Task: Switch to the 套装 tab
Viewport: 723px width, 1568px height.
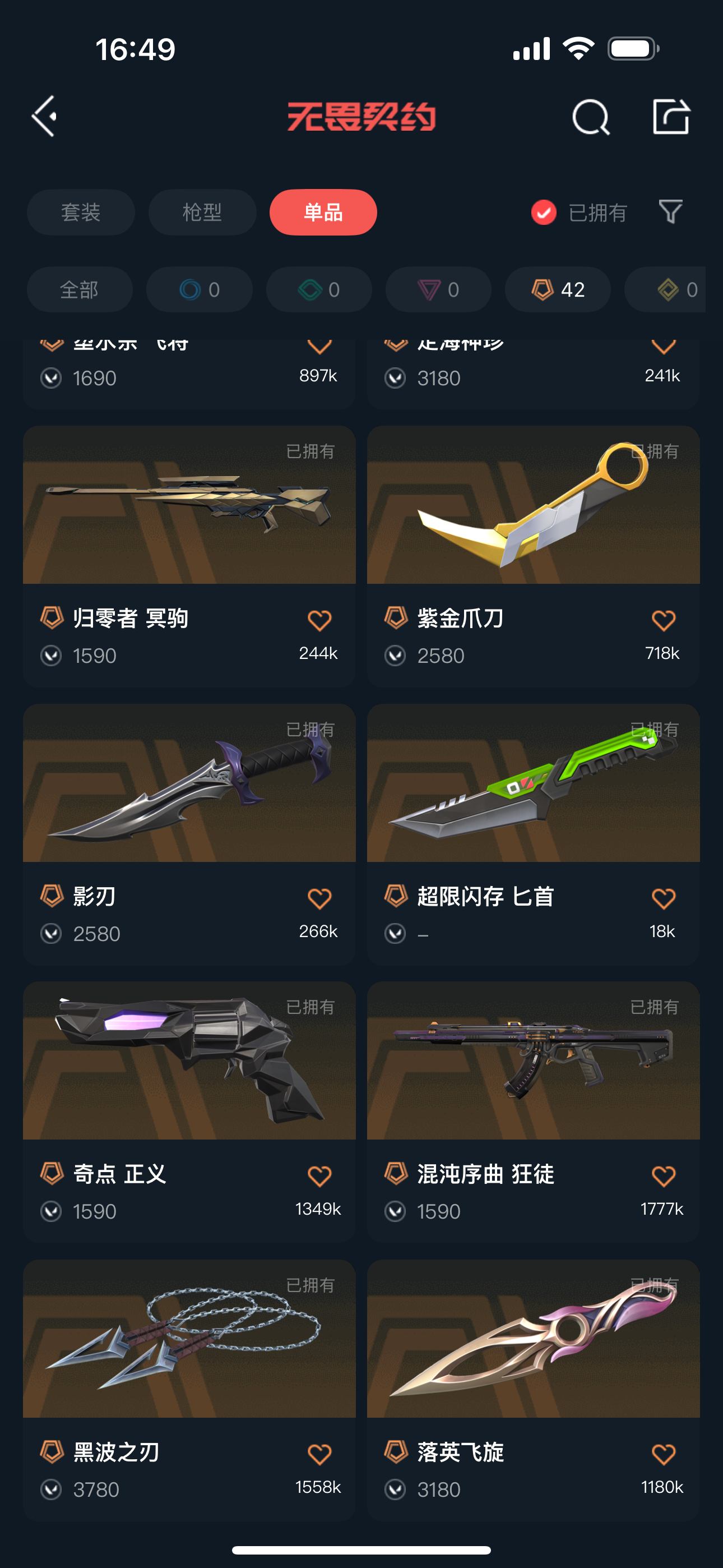Action: (x=80, y=213)
